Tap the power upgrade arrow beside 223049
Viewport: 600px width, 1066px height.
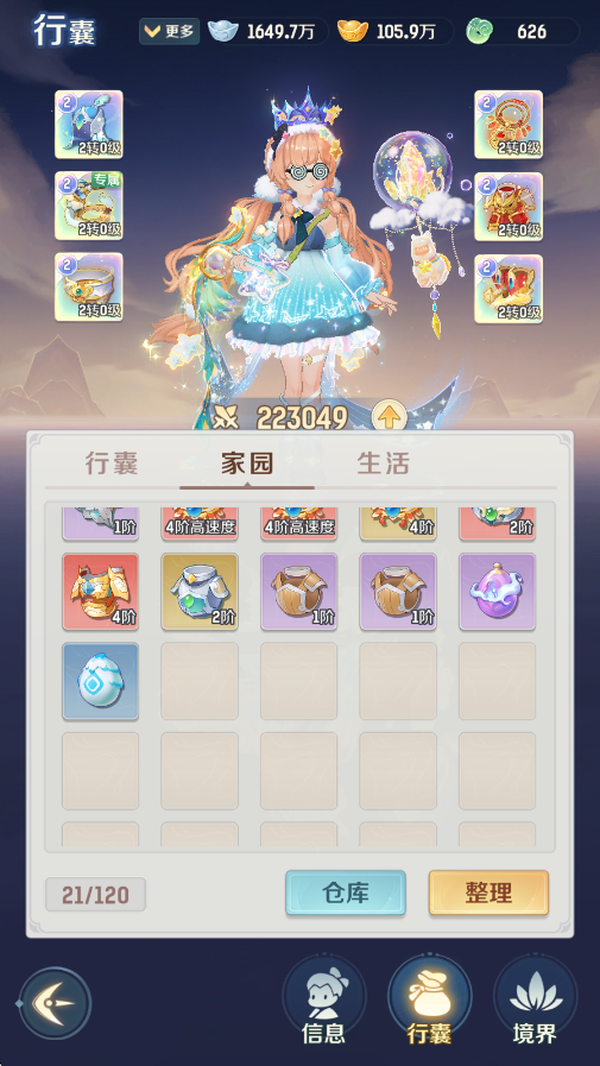pyautogui.click(x=388, y=417)
